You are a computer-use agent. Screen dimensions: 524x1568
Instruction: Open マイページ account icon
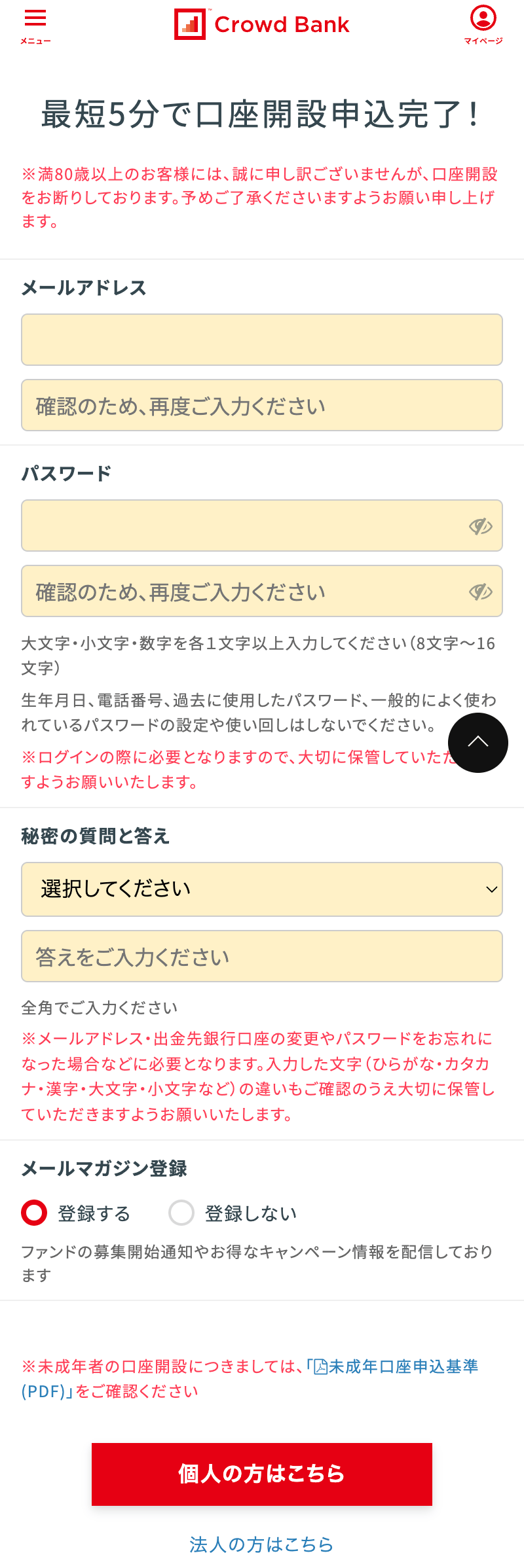(483, 25)
